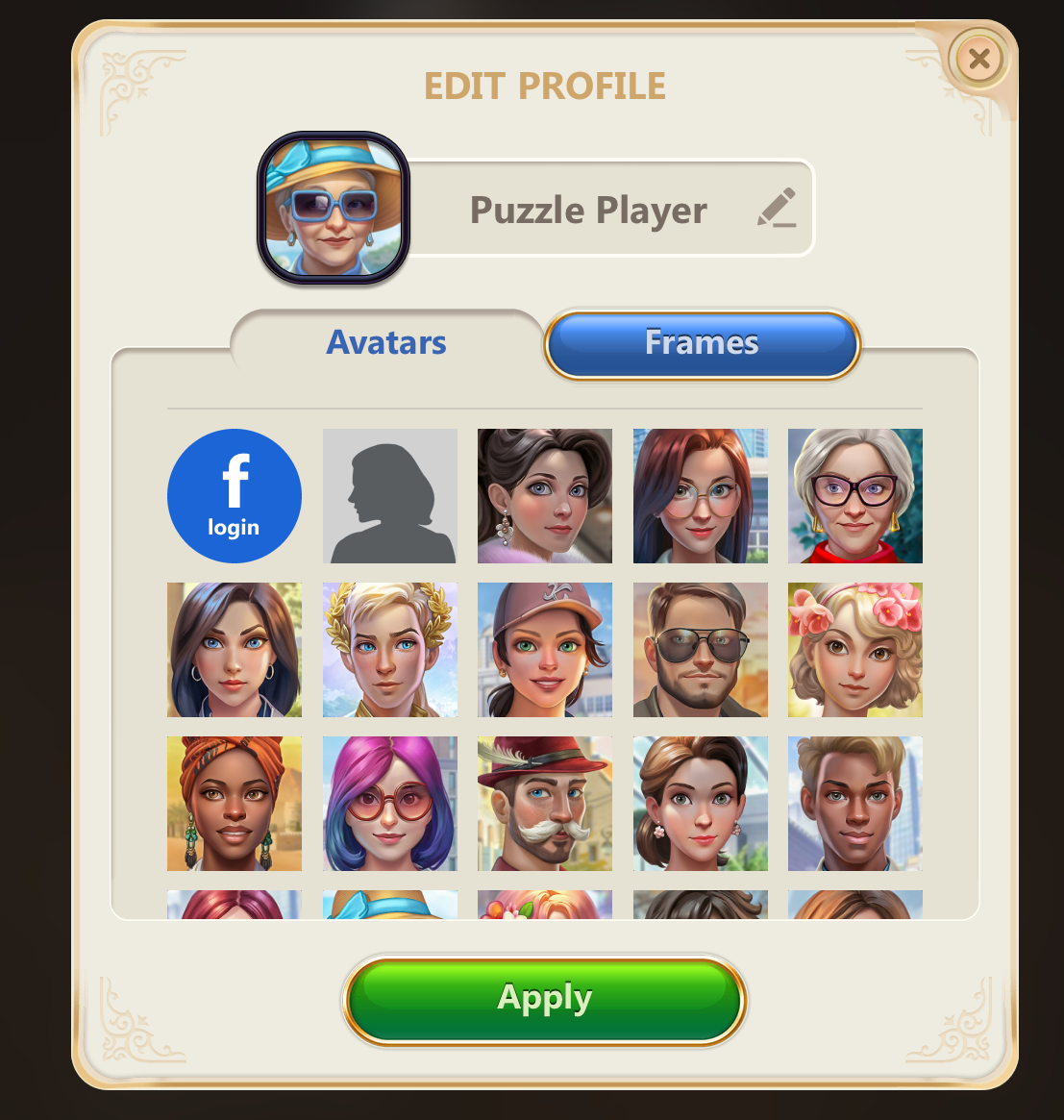
Task: Choose the gray silhouette avatar
Action: click(x=390, y=496)
